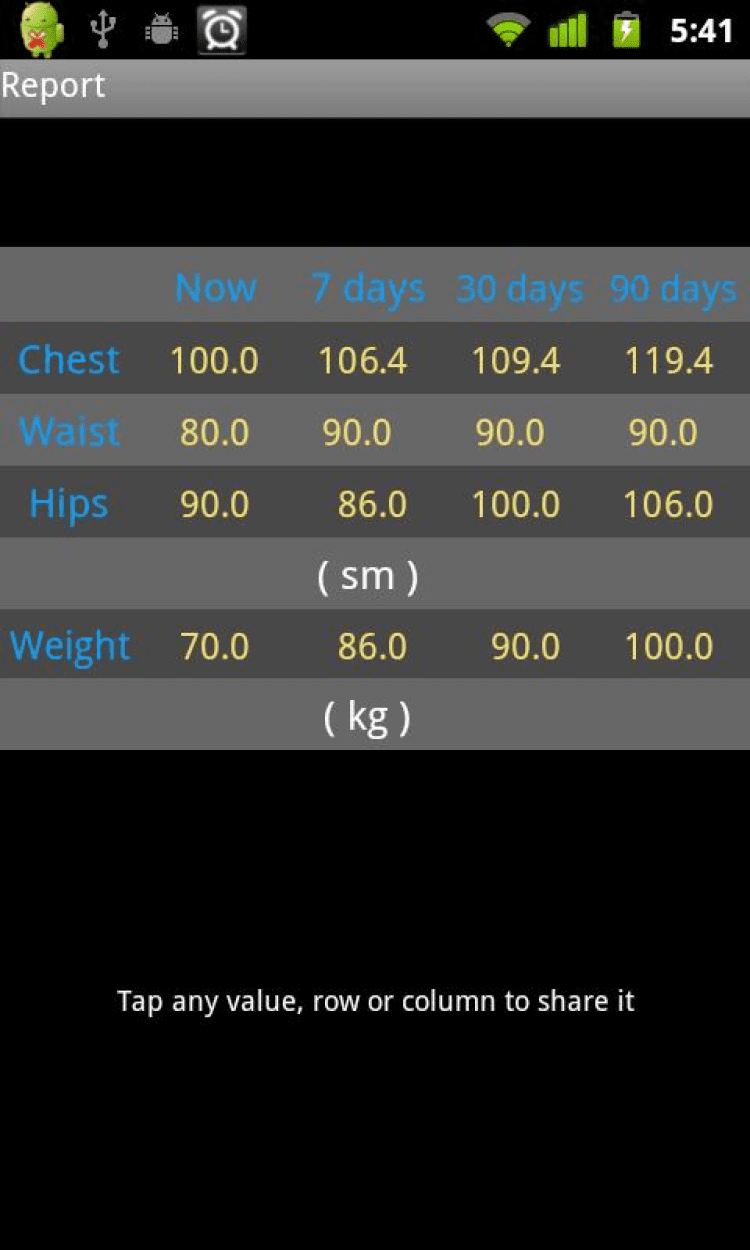The height and width of the screenshot is (1250, 750).
Task: Share Weight value 70.0 for Now
Action: pyautogui.click(x=214, y=647)
